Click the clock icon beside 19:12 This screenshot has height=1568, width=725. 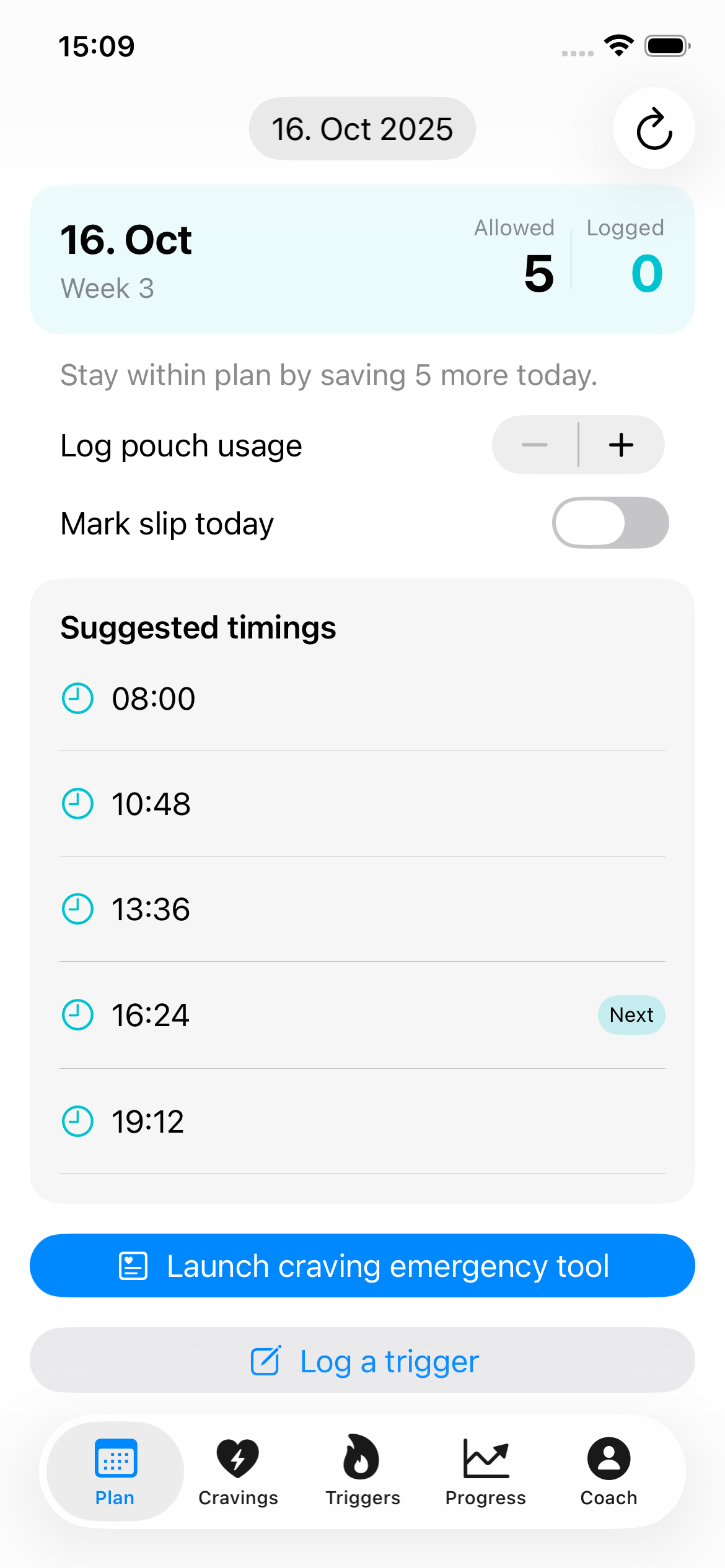[77, 1121]
